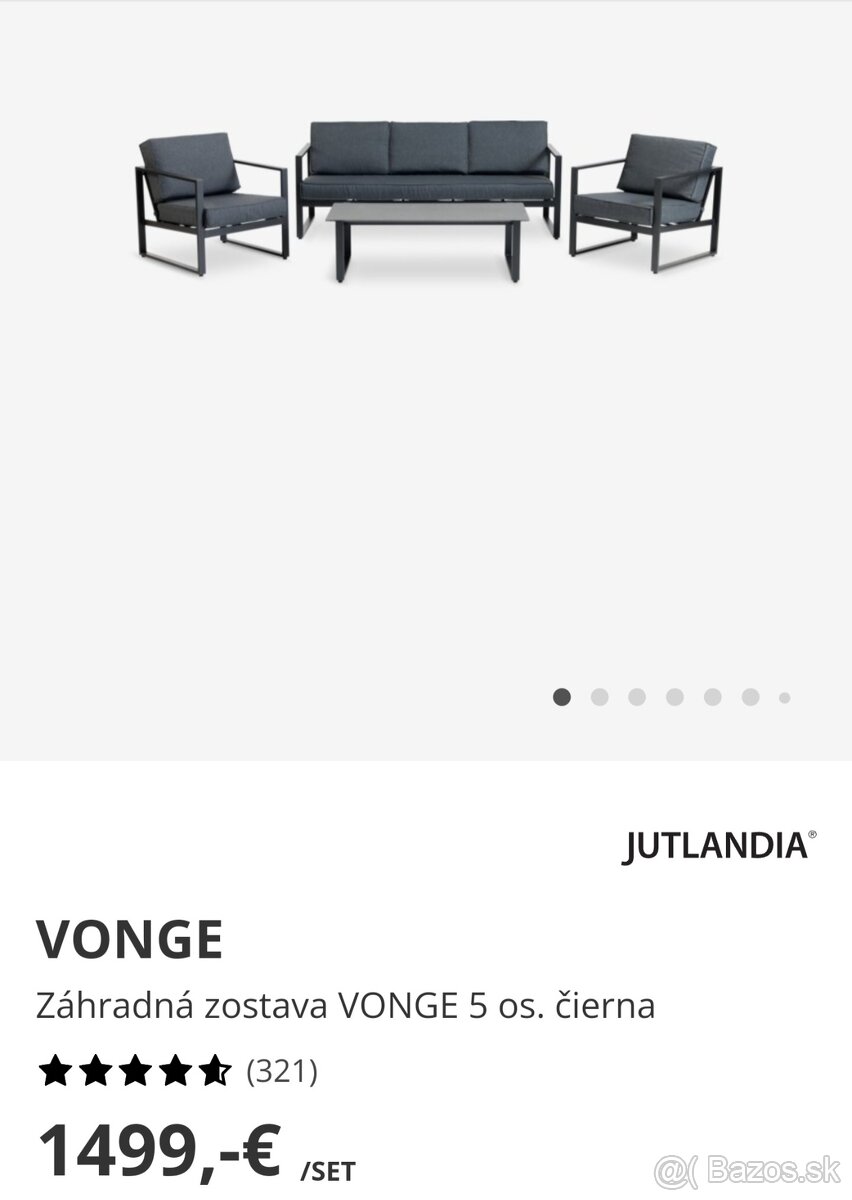This screenshot has width=852, height=1200.
Task: Open the JUTLANDIA brand page
Action: [x=718, y=843]
